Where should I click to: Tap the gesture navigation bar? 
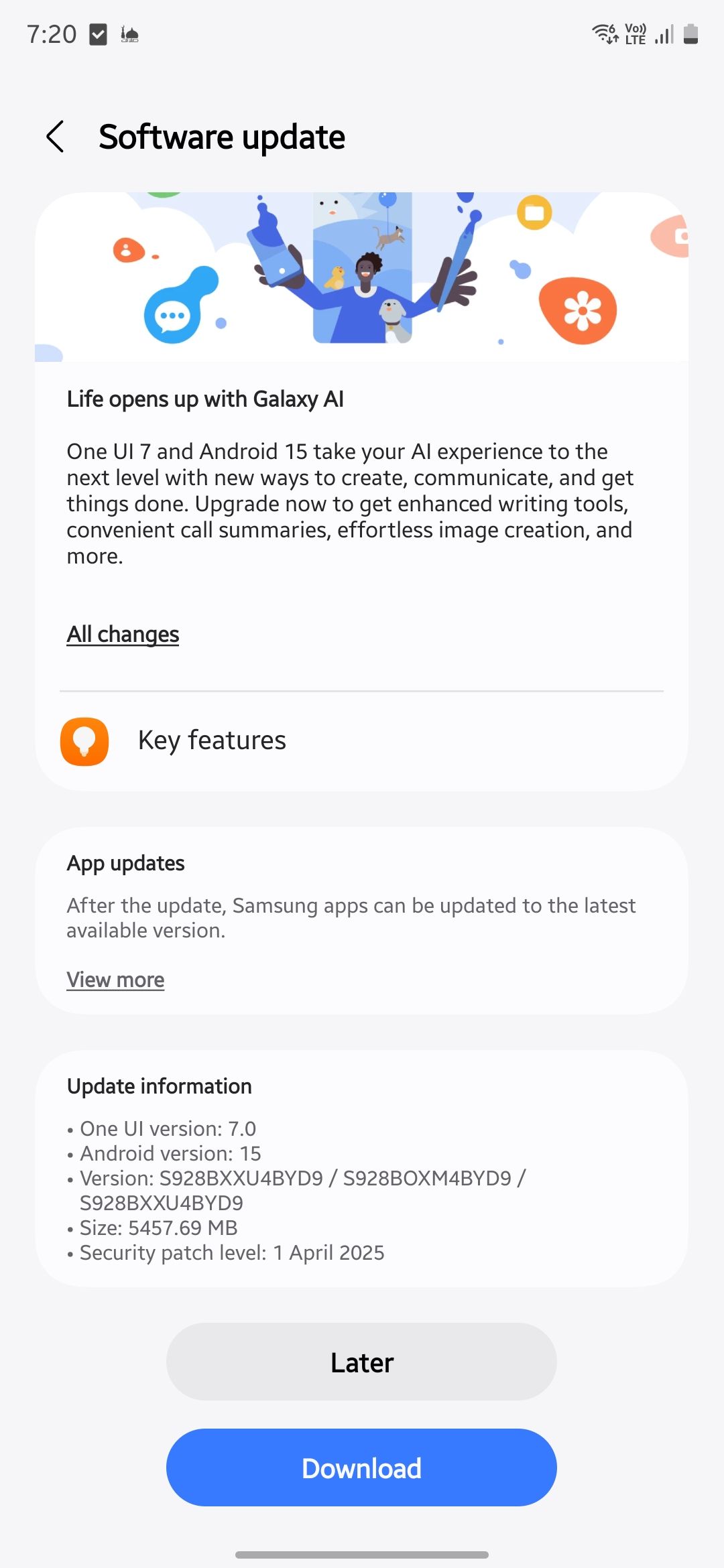[x=362, y=1555]
